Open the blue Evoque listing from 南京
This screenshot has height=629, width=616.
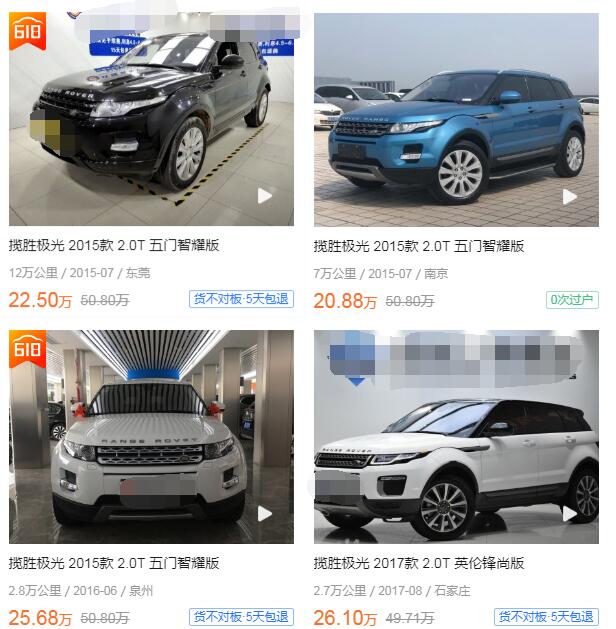pos(418,246)
